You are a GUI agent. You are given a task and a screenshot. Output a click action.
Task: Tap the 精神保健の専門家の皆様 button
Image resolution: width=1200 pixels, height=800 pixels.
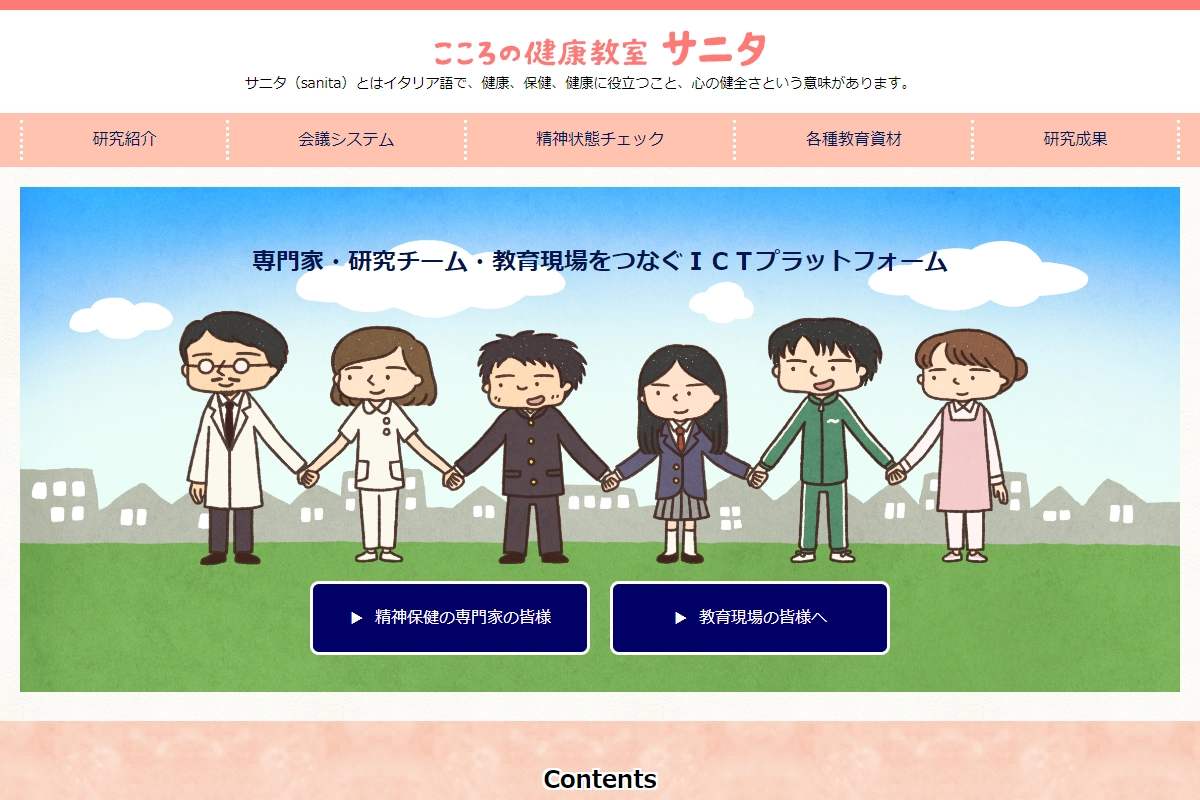450,618
